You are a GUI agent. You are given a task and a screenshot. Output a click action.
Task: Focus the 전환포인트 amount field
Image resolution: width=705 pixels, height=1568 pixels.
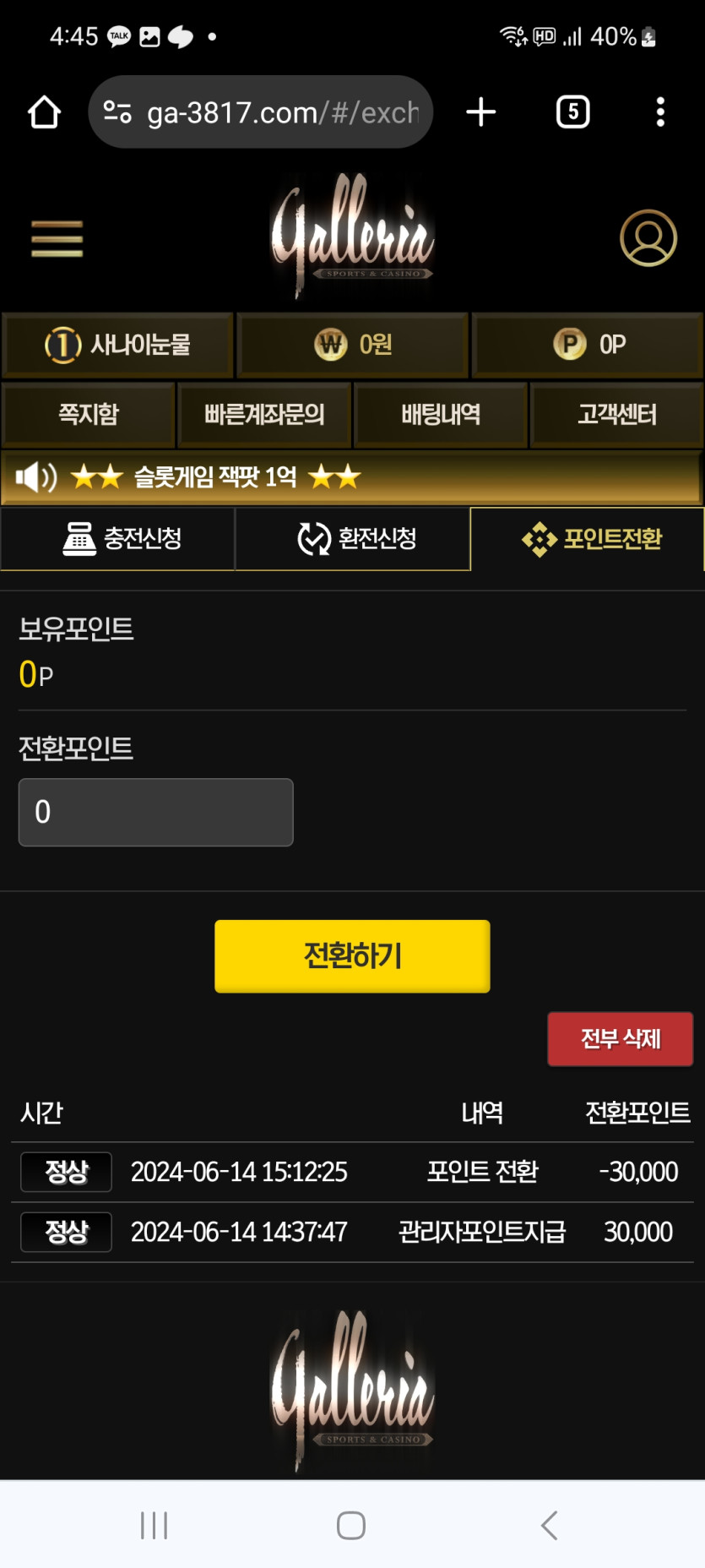(156, 812)
